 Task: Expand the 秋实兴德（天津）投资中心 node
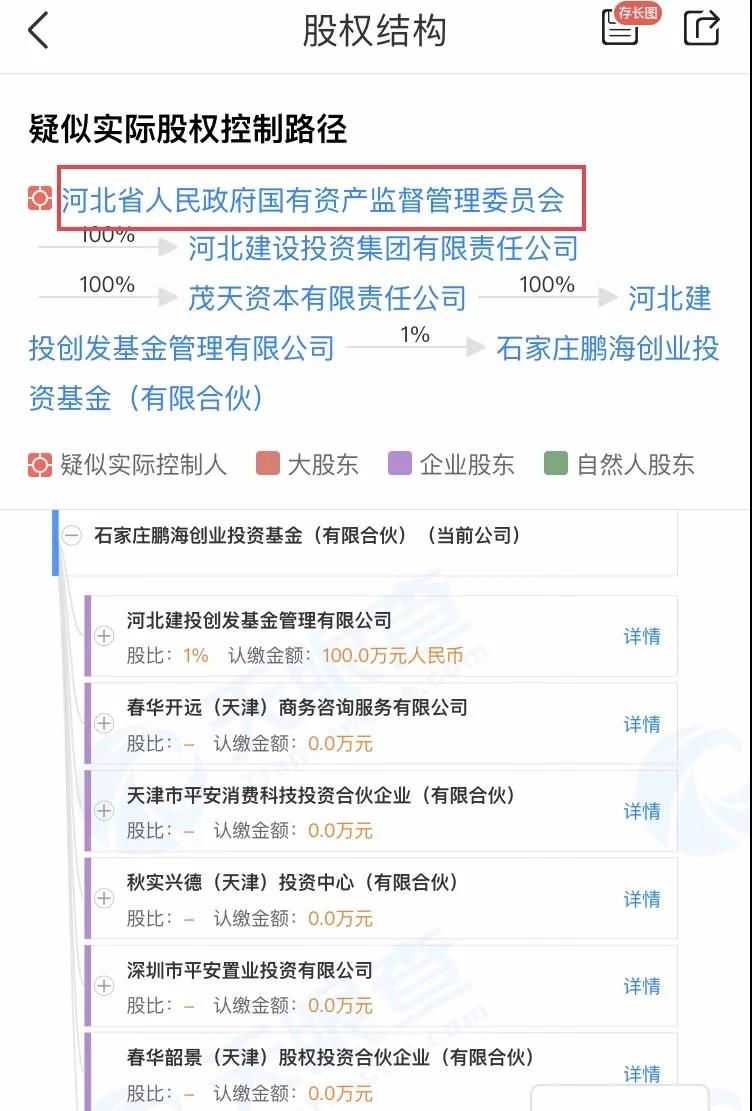pyautogui.click(x=104, y=898)
